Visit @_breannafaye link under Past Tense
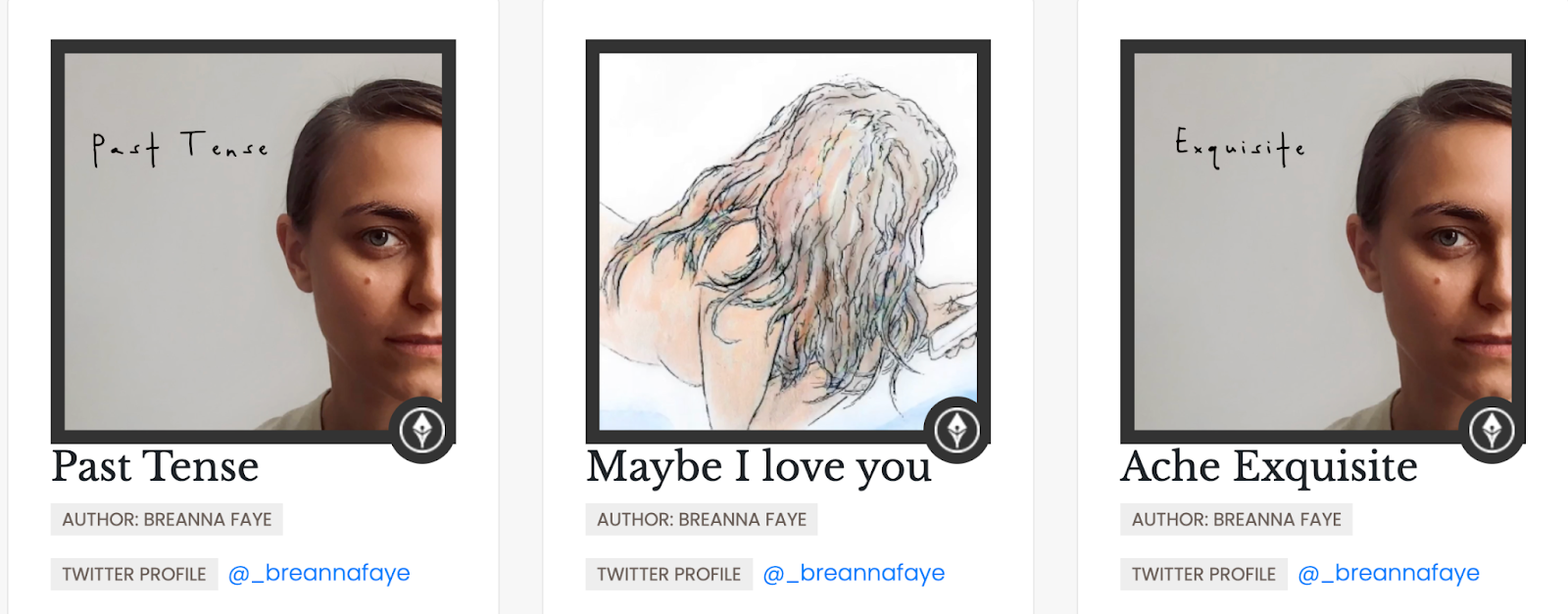Screen dimensions: 1568x614 (318, 573)
